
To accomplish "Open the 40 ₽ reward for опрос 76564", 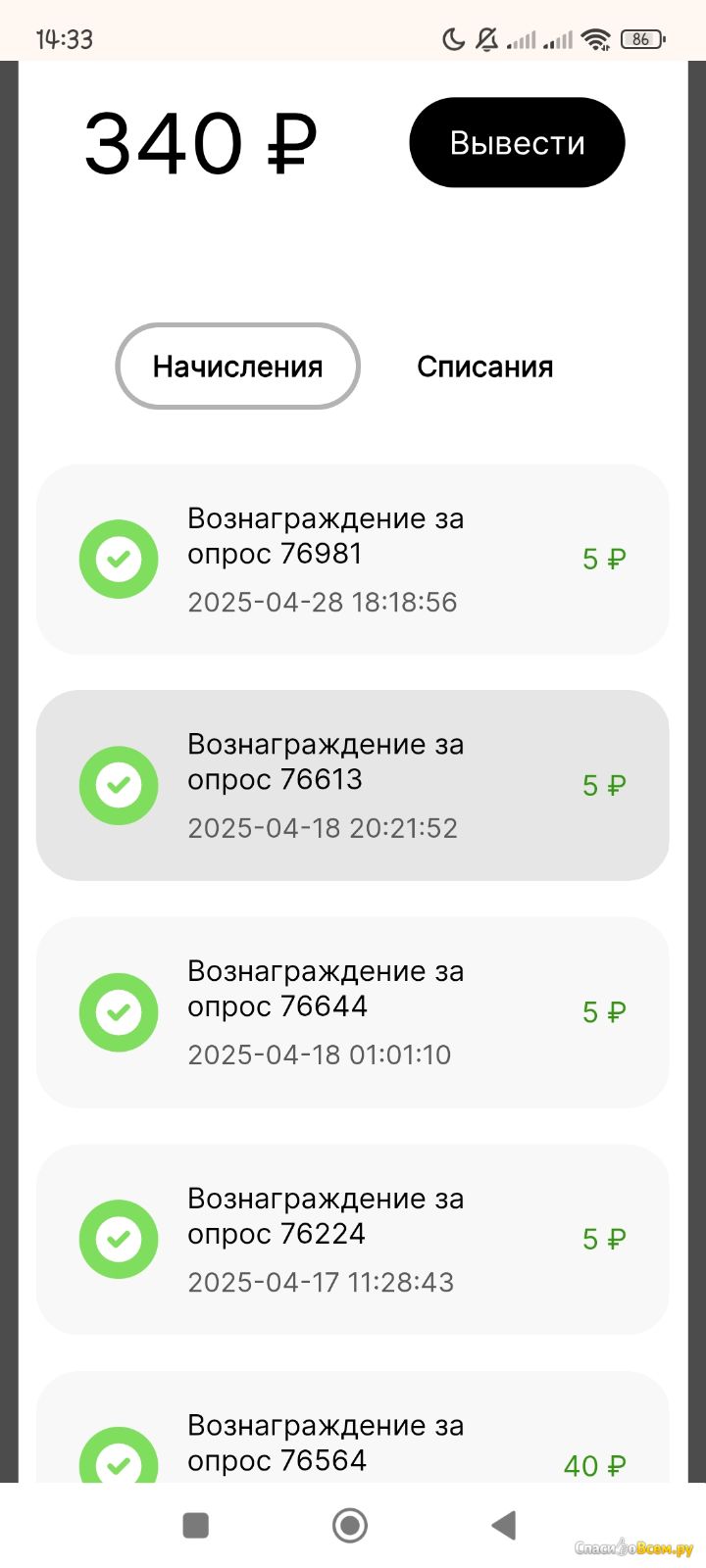I will tap(352, 1427).
